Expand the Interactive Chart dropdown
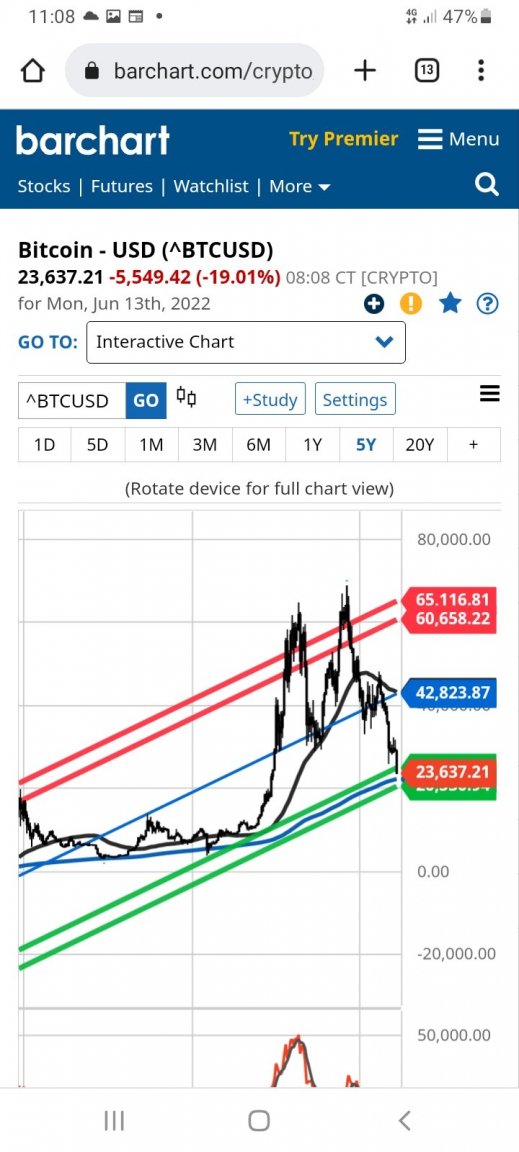The height and width of the screenshot is (1152, 519). [246, 342]
